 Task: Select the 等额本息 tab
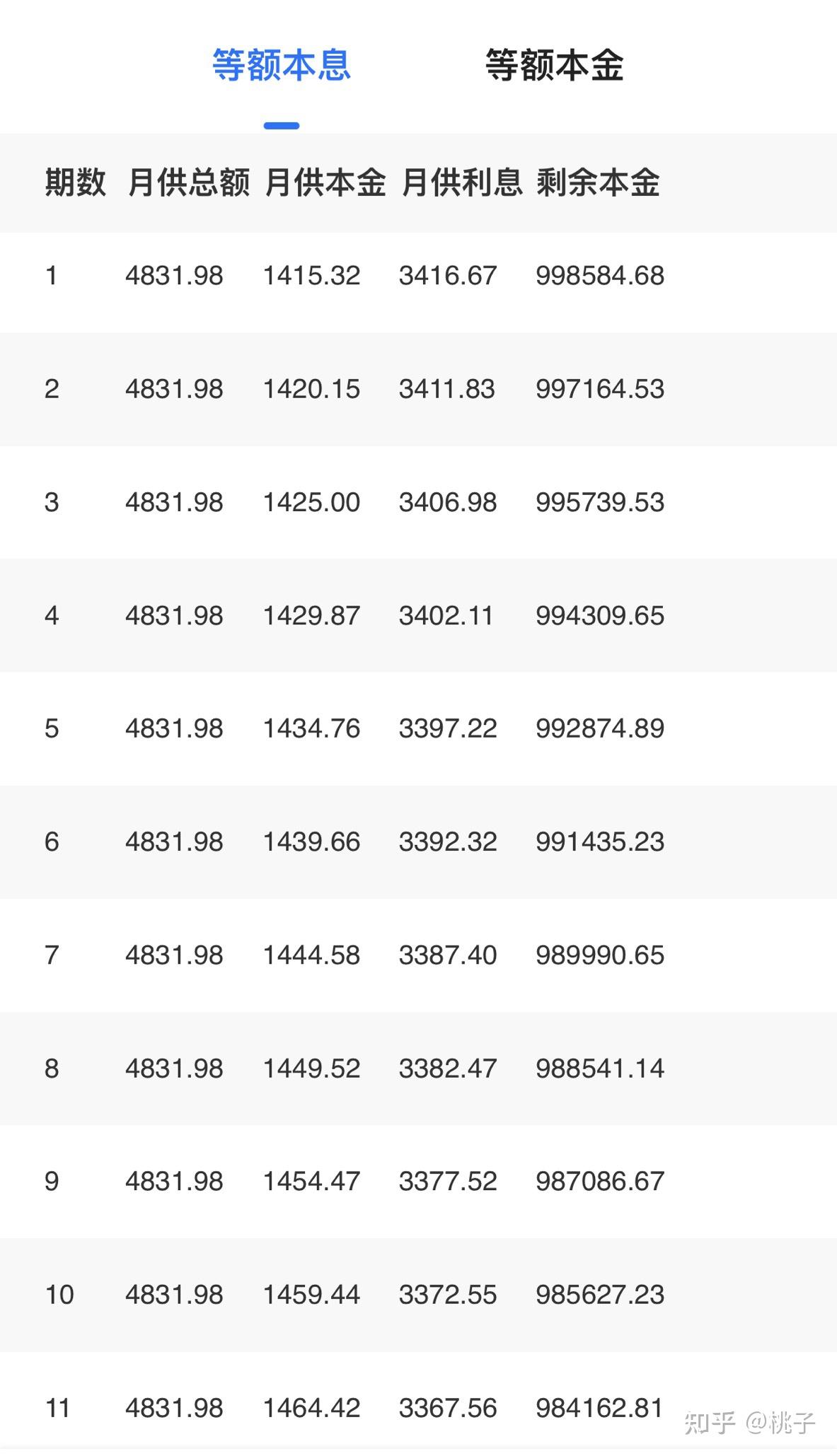282,65
